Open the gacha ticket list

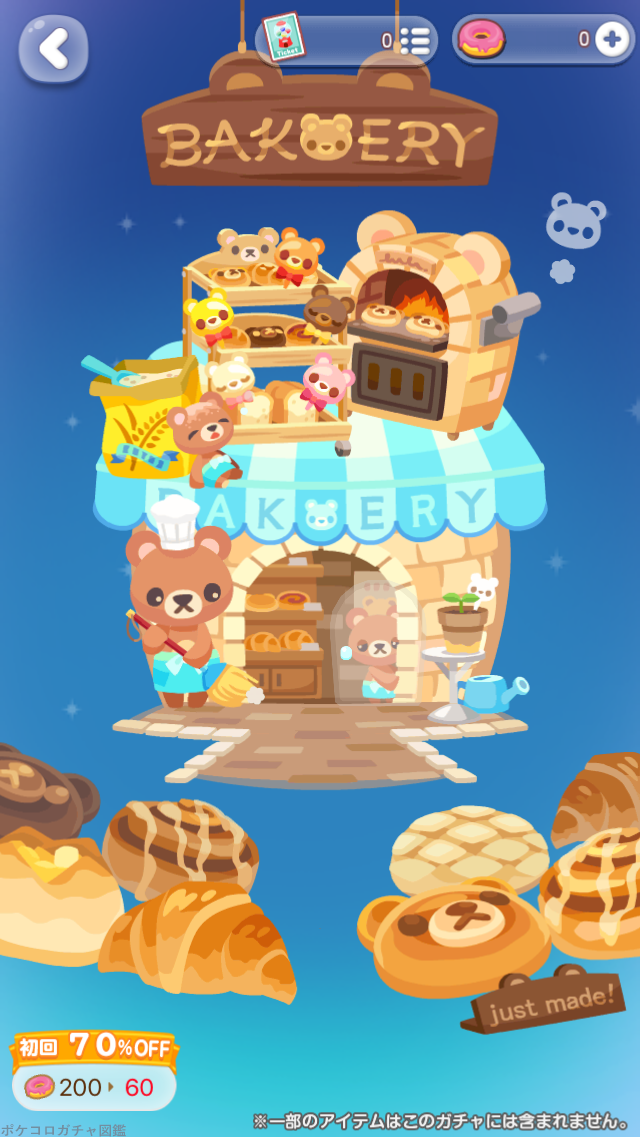(x=413, y=41)
